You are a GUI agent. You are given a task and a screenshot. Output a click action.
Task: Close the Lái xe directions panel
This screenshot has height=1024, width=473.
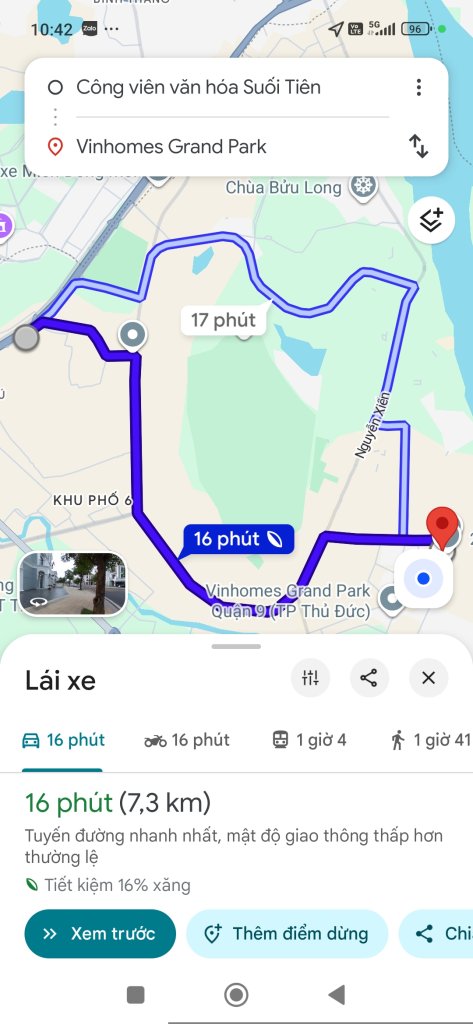(429, 678)
